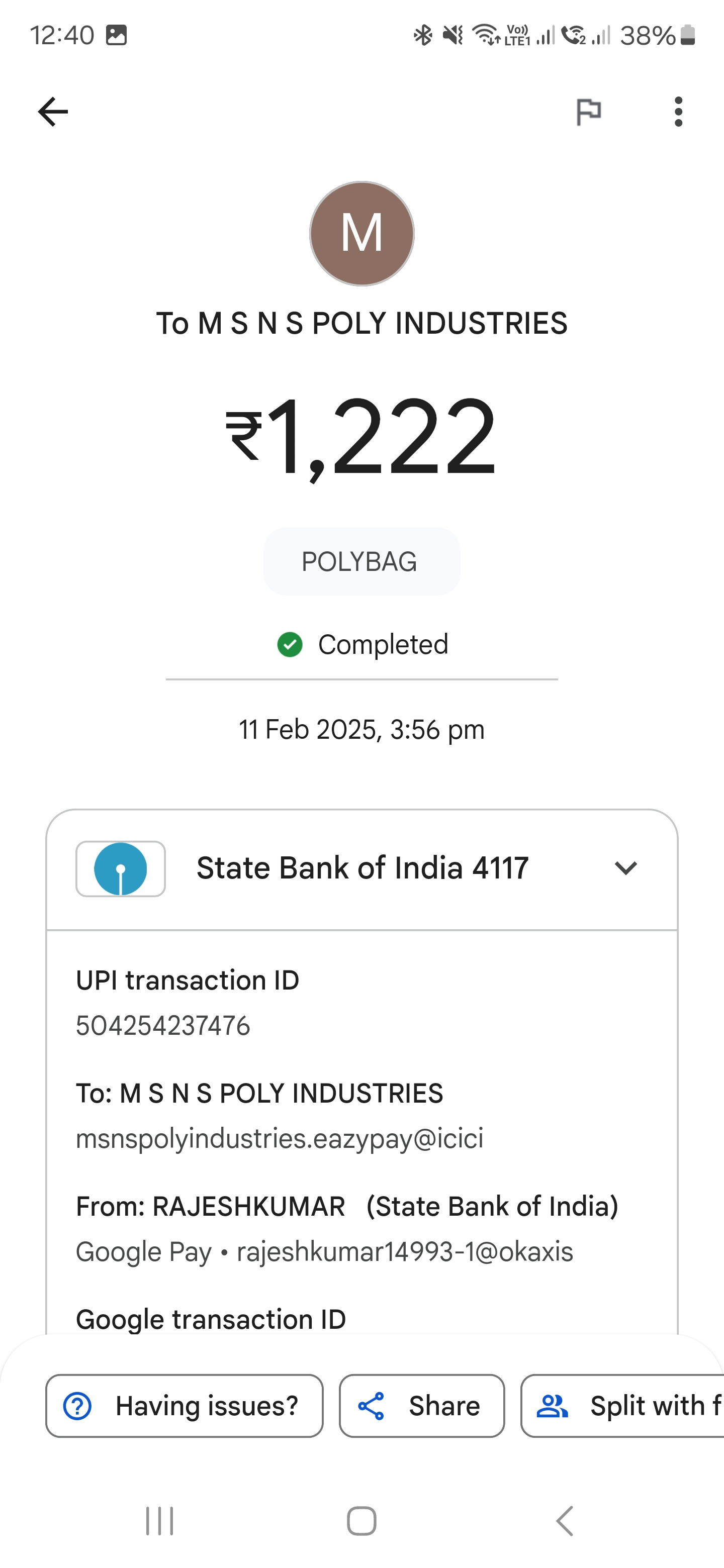The width and height of the screenshot is (724, 1568).
Task: Open the three-dot overflow menu
Action: [678, 112]
